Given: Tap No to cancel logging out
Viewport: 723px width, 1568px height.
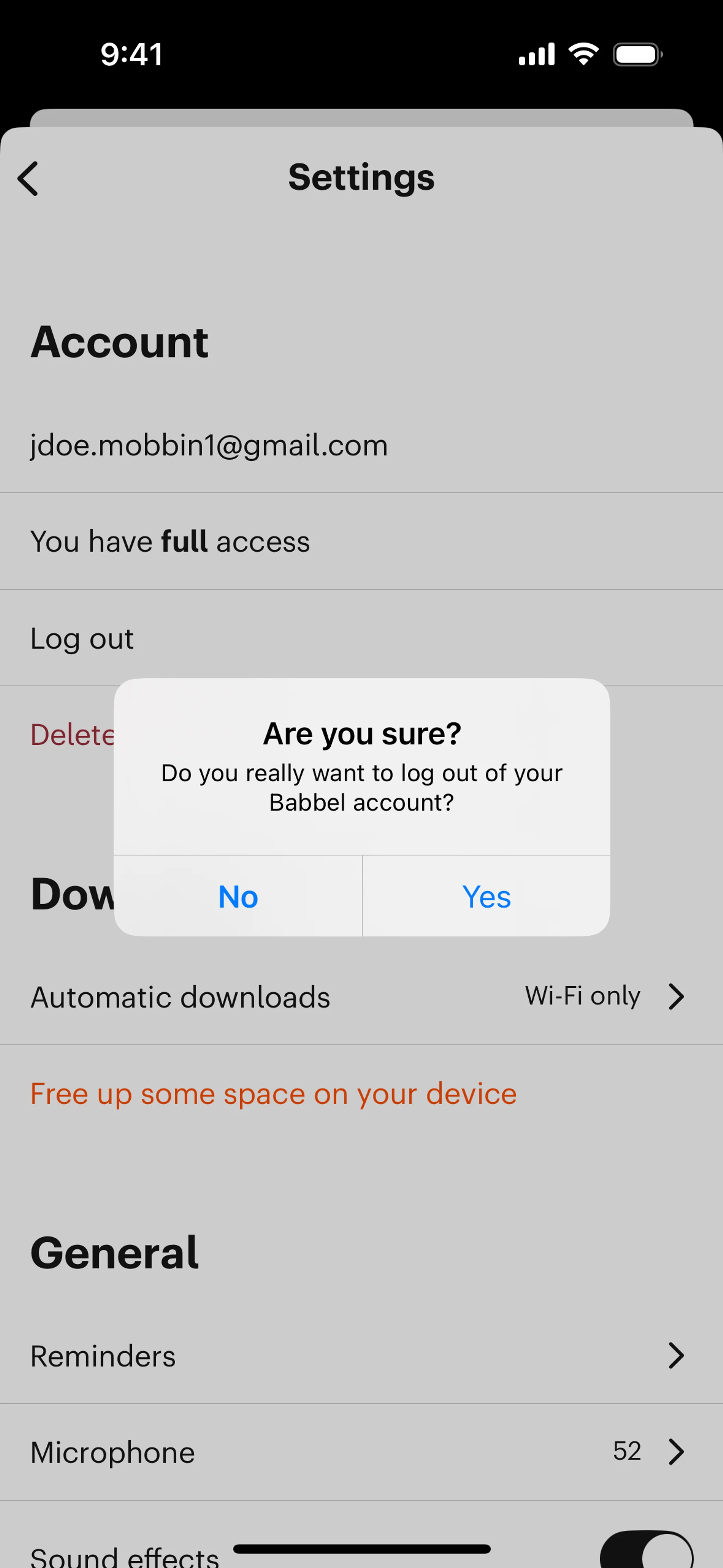Looking at the screenshot, I should tap(238, 896).
